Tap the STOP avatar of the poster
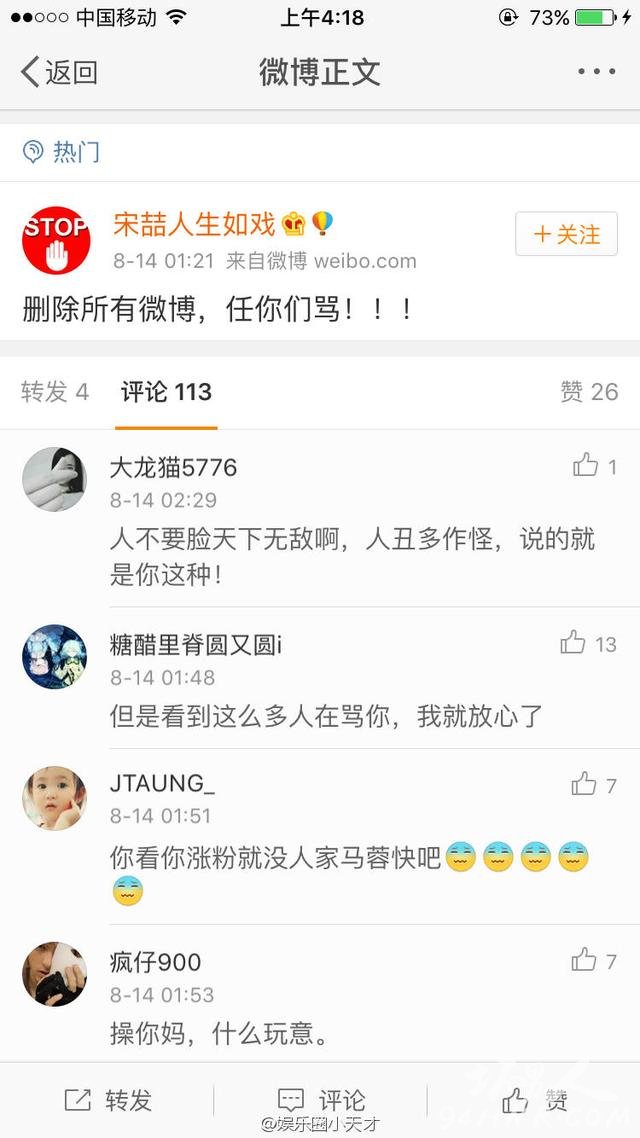This screenshot has height=1138, width=640. click(x=56, y=240)
